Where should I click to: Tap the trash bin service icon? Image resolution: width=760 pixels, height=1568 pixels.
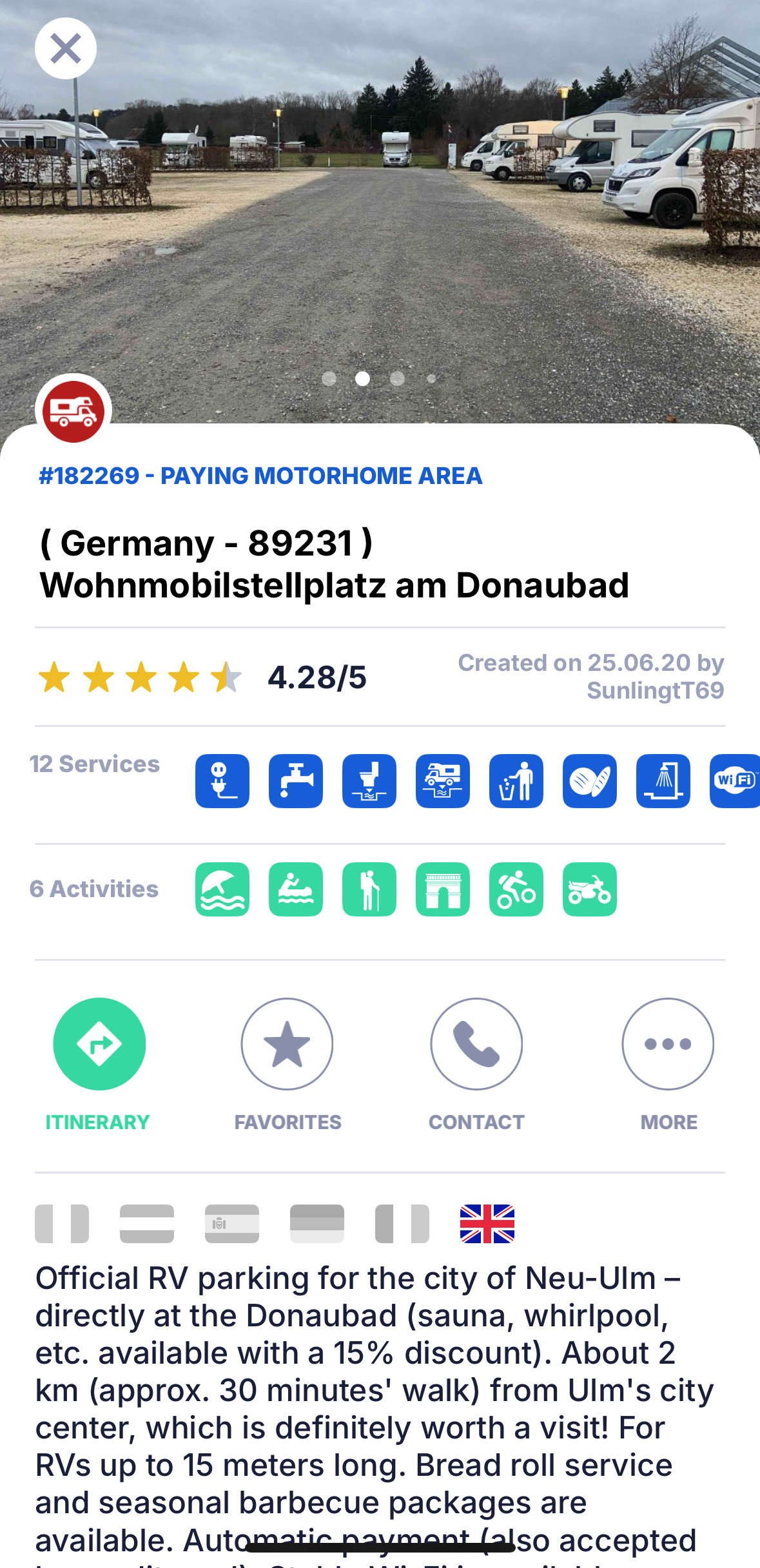click(516, 780)
